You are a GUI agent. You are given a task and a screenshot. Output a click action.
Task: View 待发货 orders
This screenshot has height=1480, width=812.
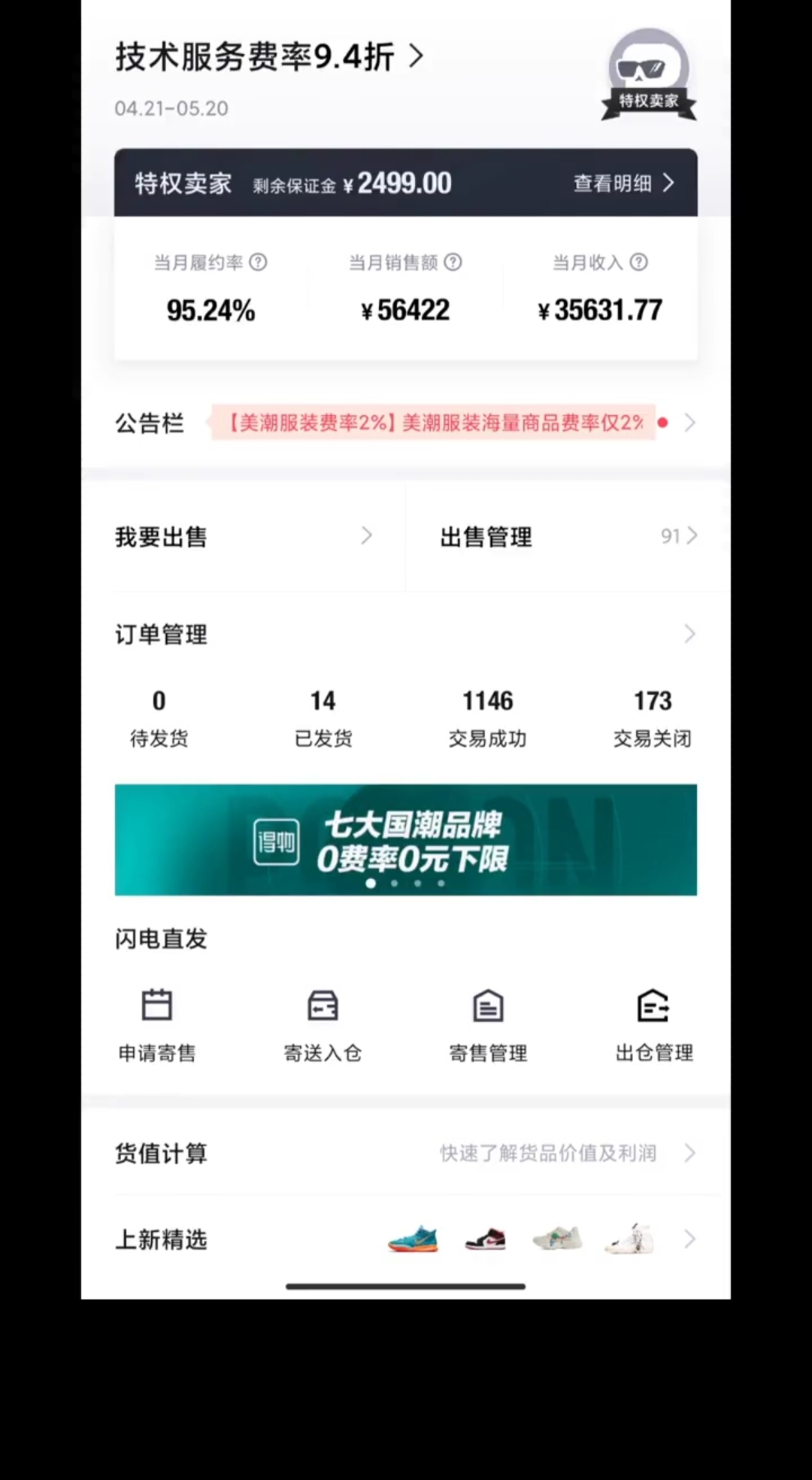159,718
